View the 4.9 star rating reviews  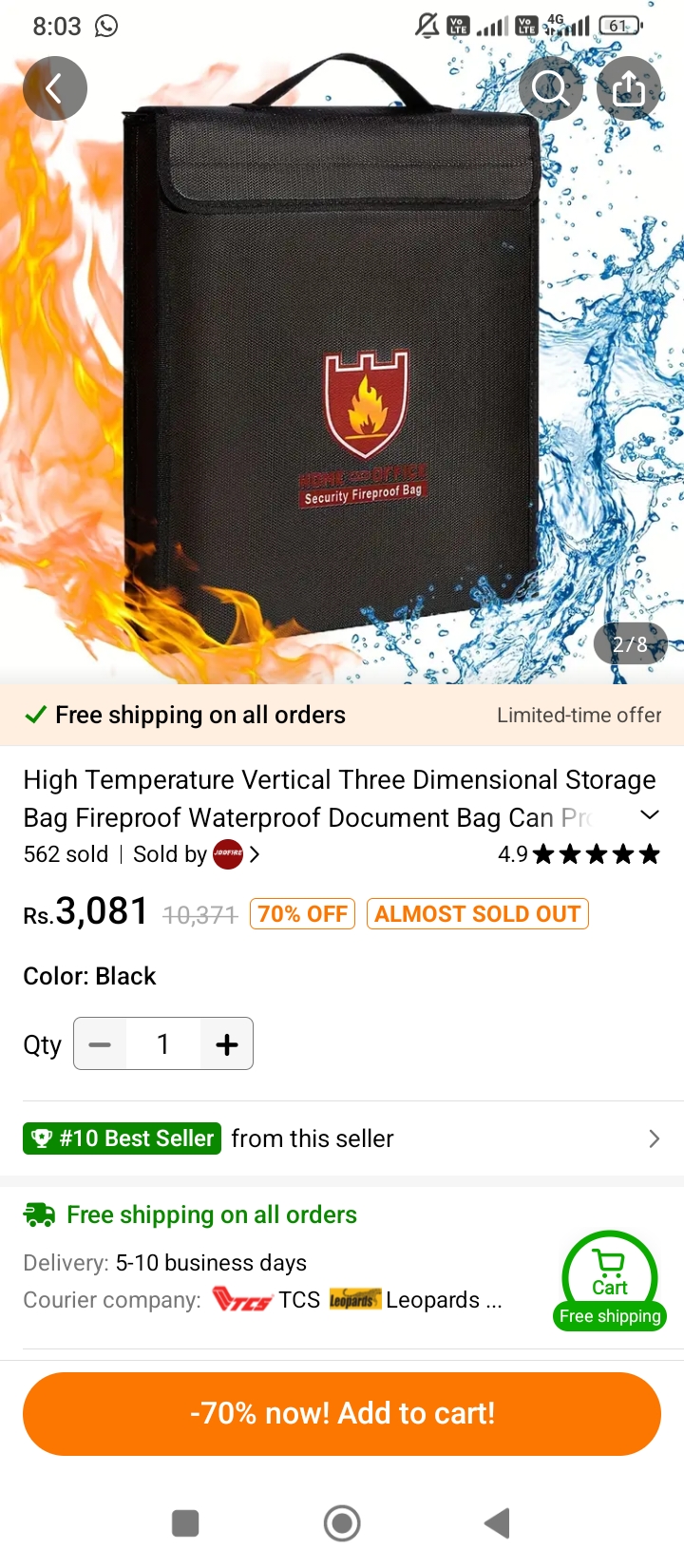[x=579, y=854]
